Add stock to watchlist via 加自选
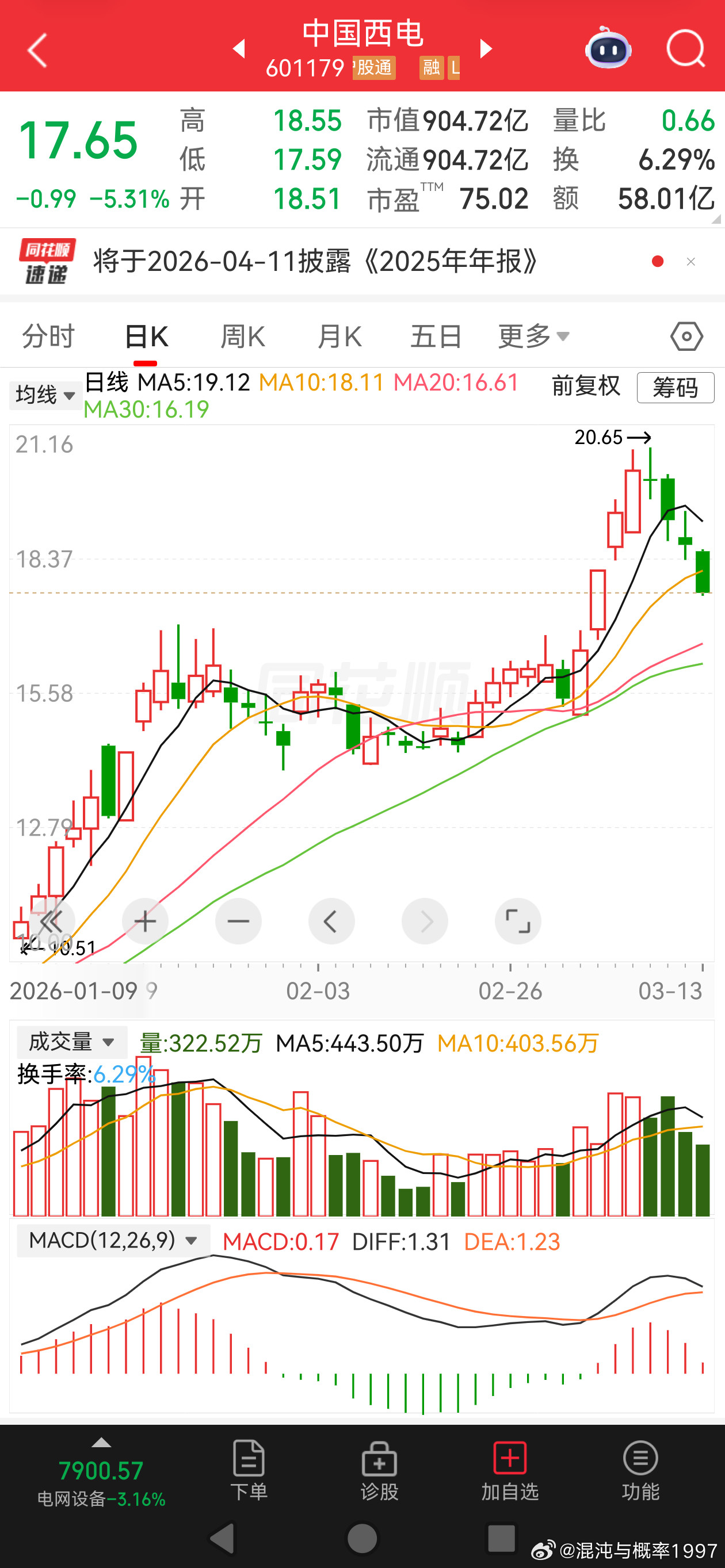Image resolution: width=725 pixels, height=1568 pixels. click(509, 1470)
